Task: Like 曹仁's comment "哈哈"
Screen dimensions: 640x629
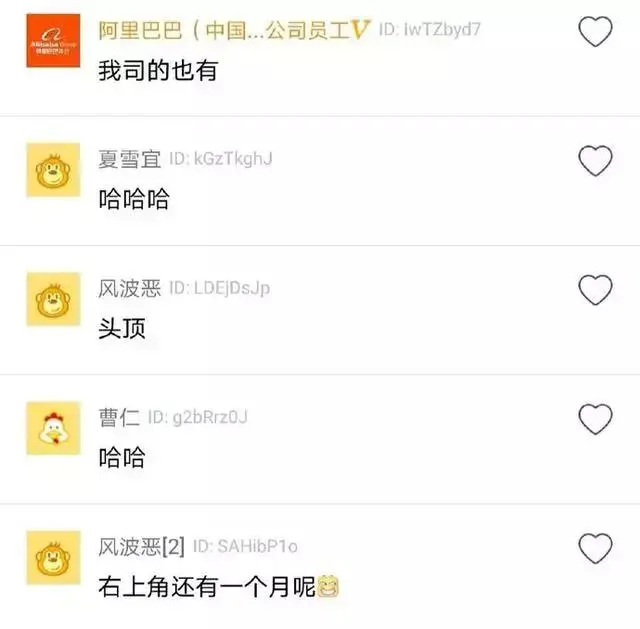Action: [595, 419]
